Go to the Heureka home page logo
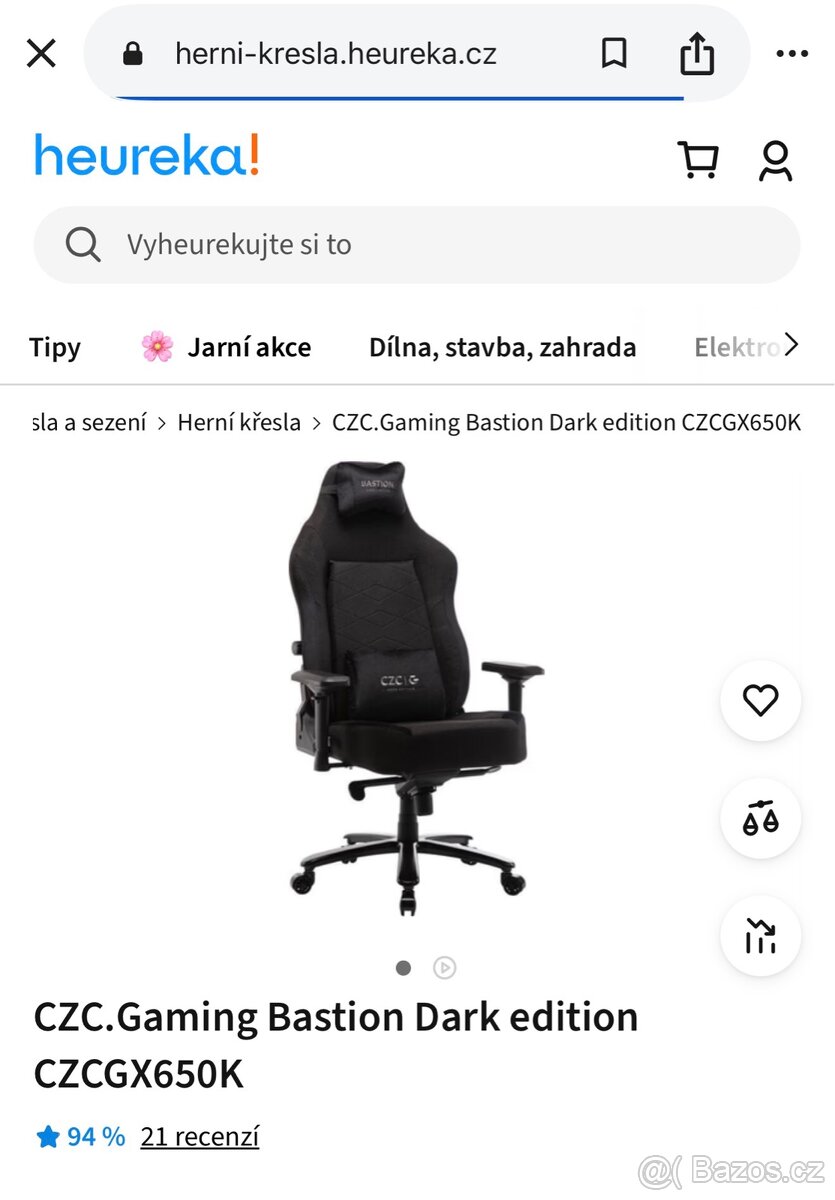This screenshot has height=1200, width=835. [x=146, y=157]
